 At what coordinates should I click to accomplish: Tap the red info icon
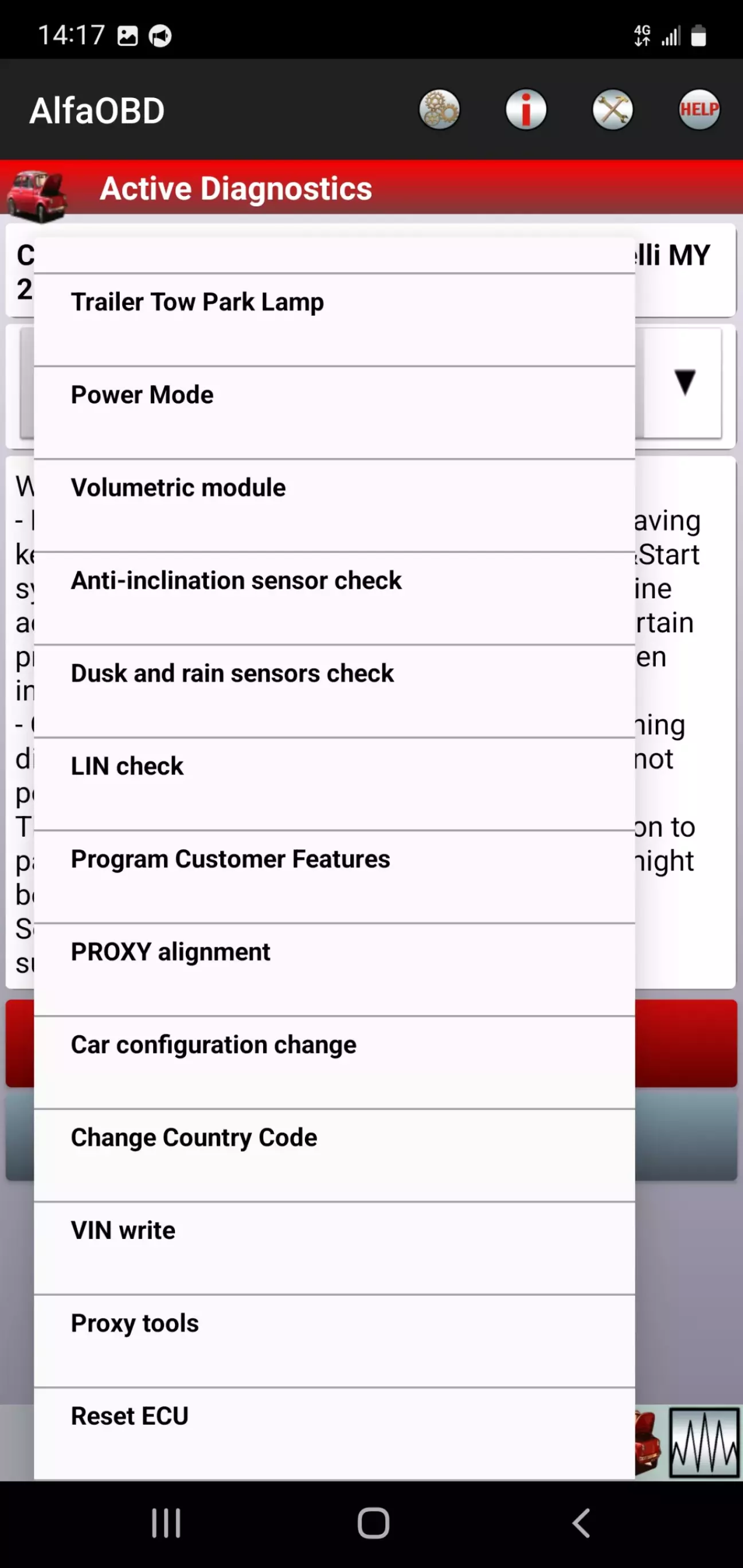526,110
